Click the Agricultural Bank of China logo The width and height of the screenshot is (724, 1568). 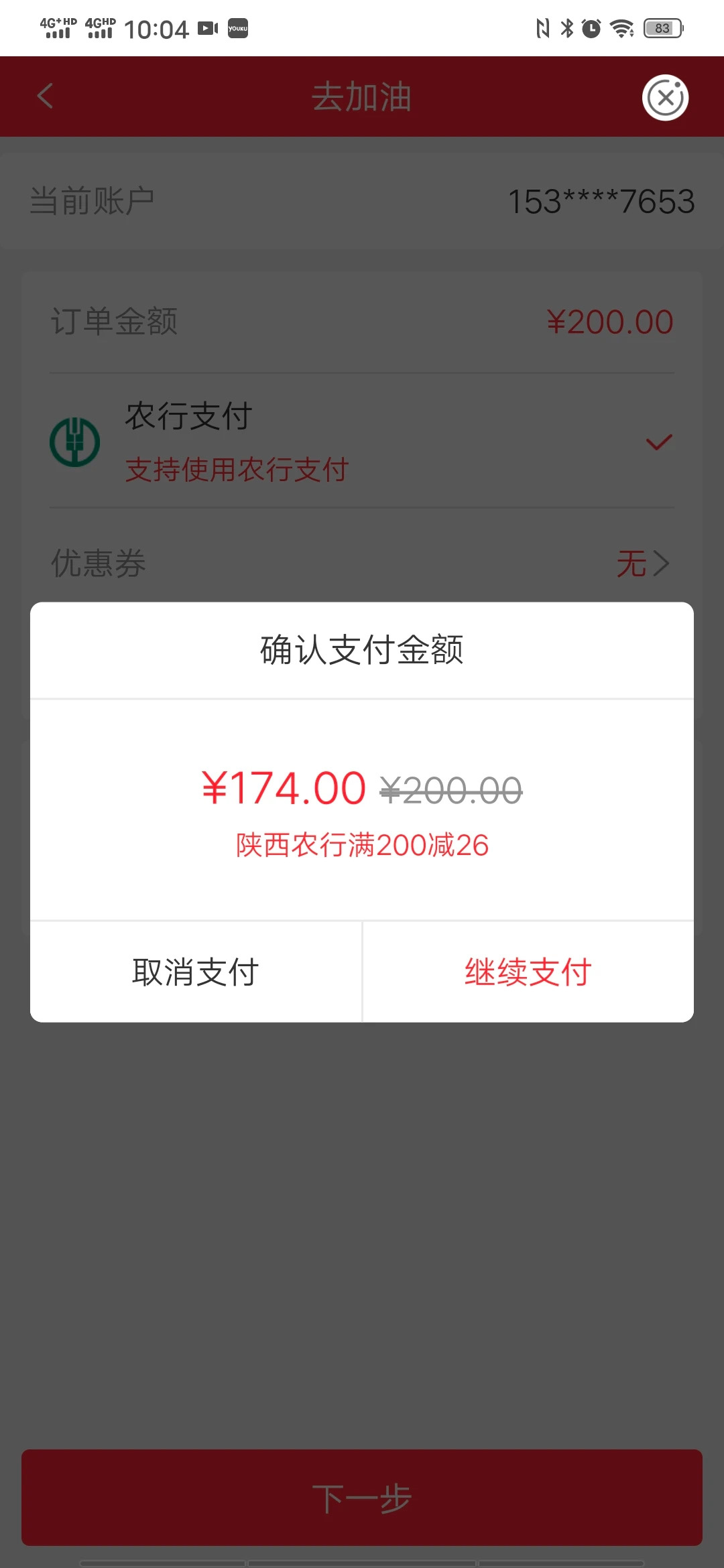76,441
